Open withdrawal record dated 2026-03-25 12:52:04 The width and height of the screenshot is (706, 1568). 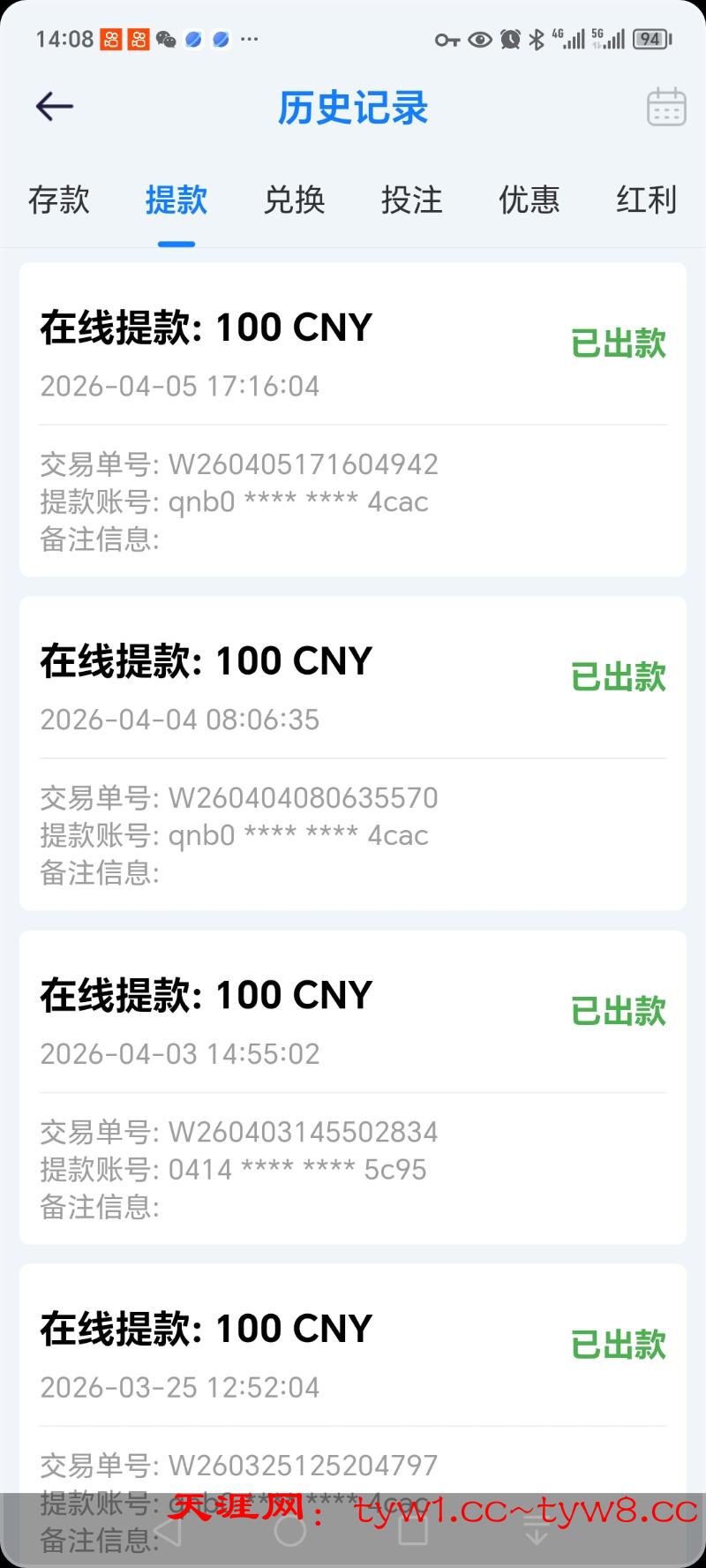click(x=353, y=1377)
